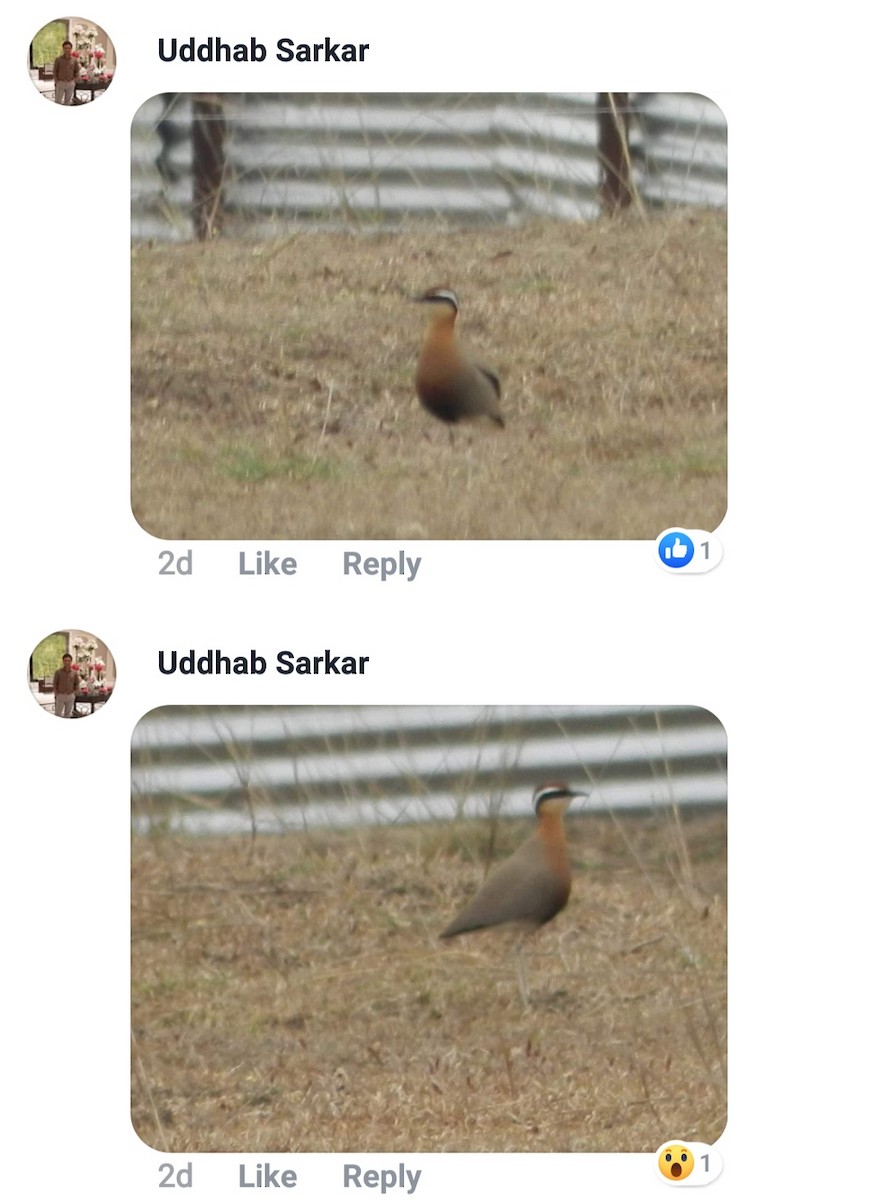View wow reaction on second comment
Screen dimensions: 880x1200
point(688,1163)
